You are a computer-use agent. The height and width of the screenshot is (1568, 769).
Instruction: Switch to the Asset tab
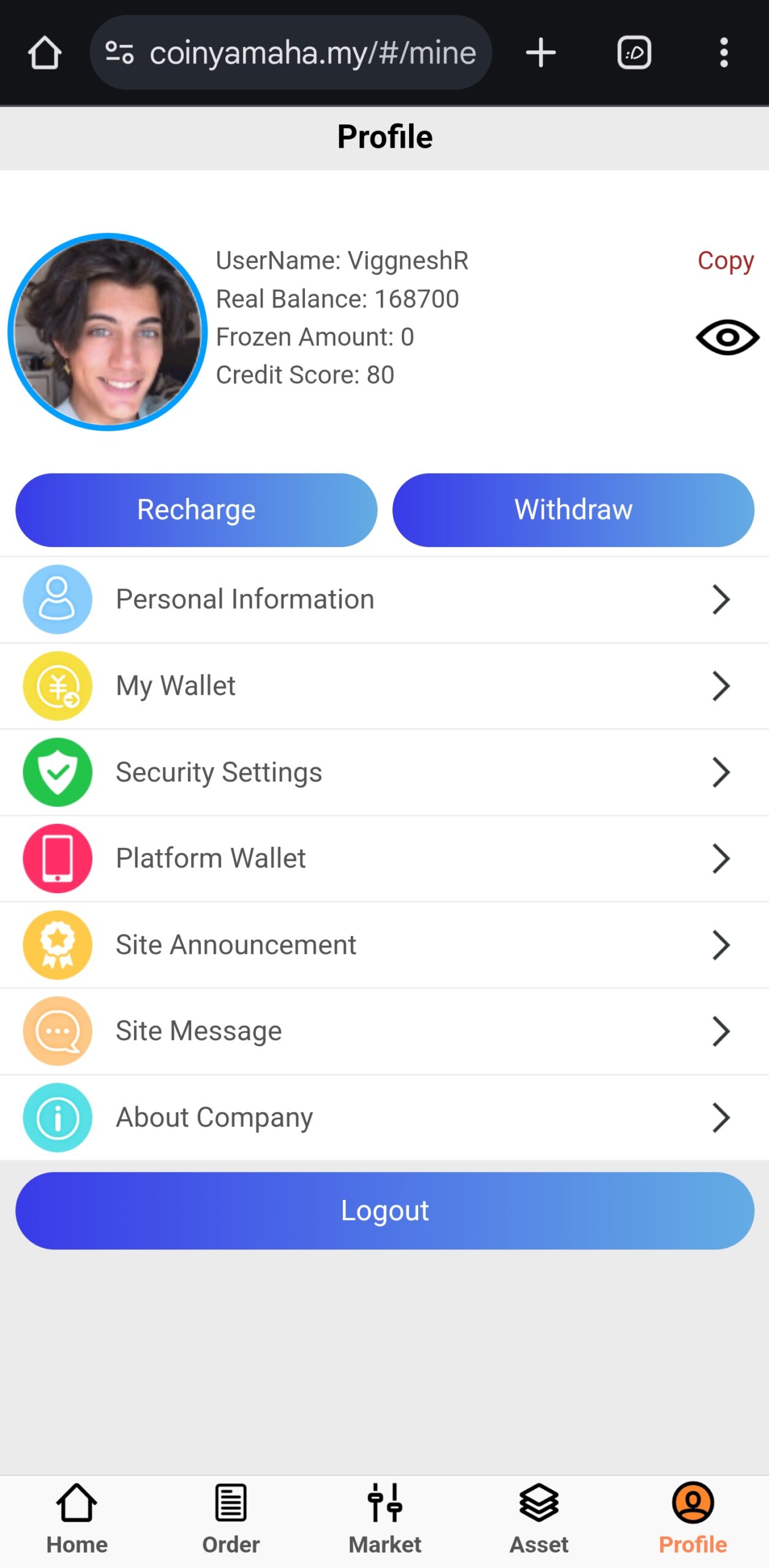click(x=539, y=1520)
